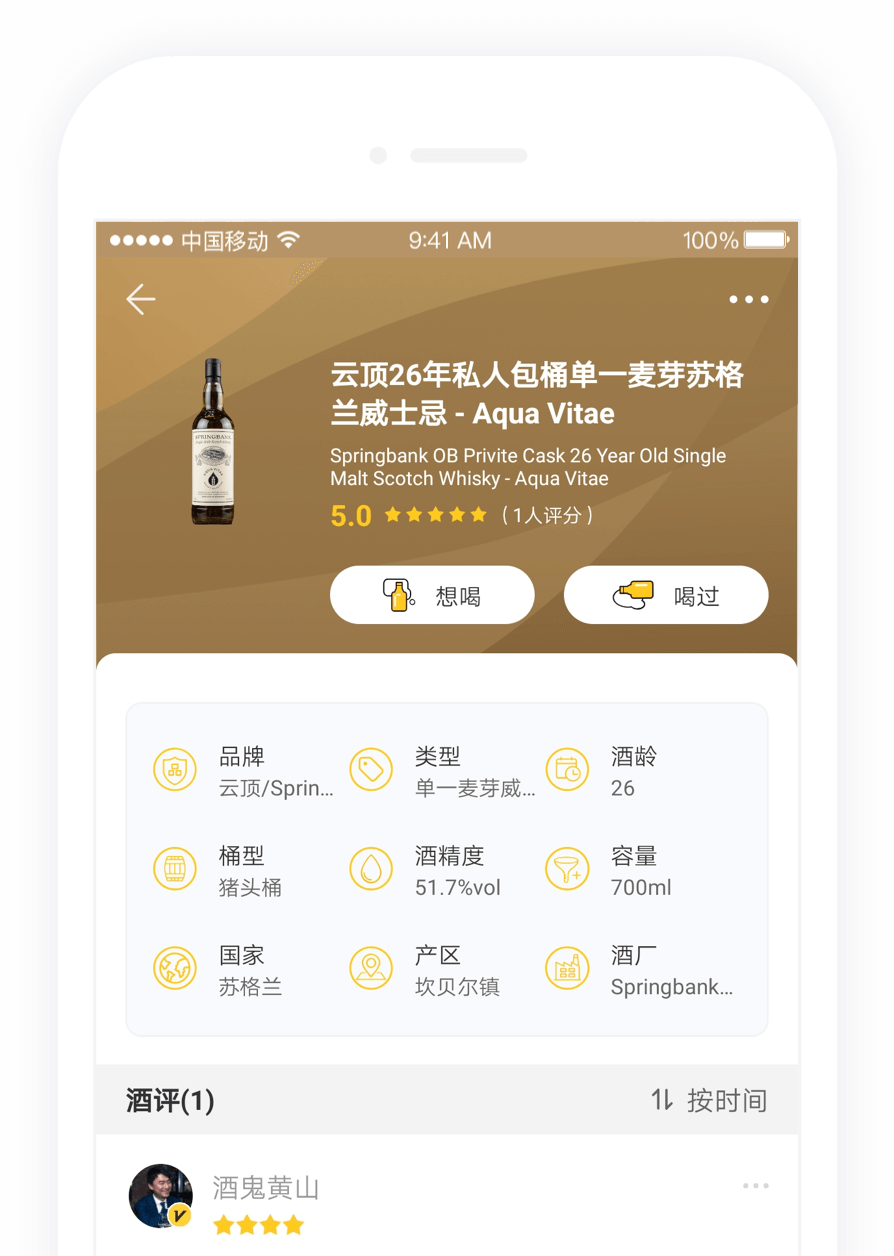Mark this whisky as 想喝
Screen dimensions: 894x1256
(x=432, y=596)
